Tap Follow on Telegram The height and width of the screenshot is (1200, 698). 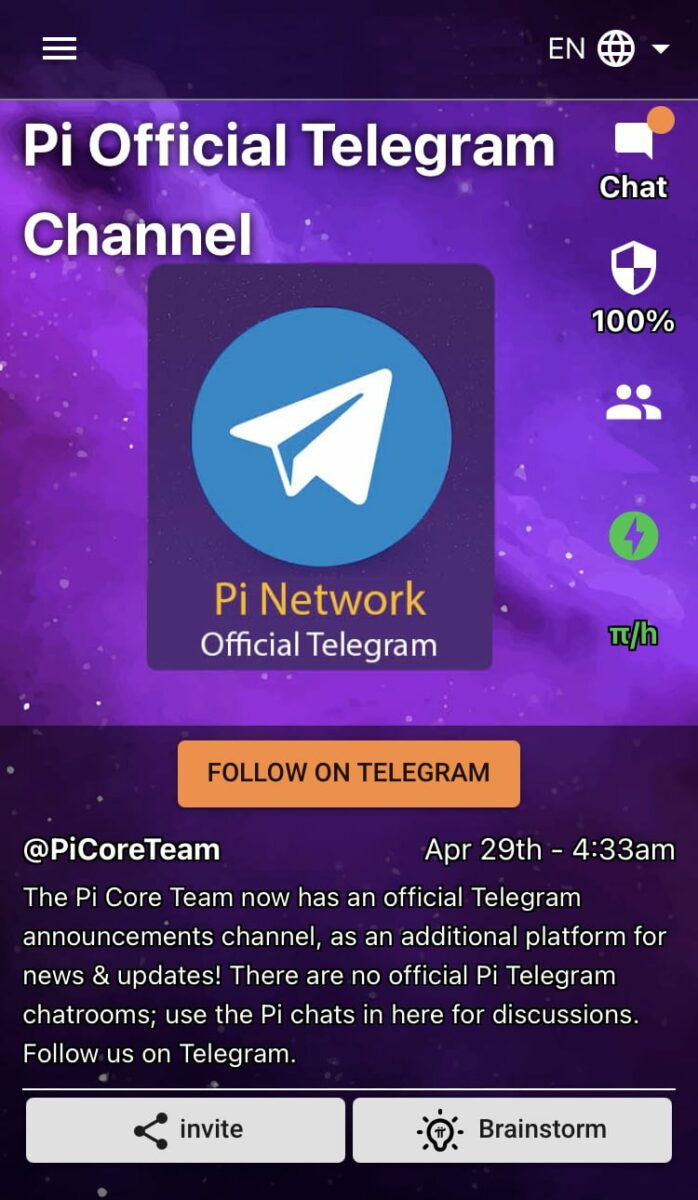click(348, 773)
